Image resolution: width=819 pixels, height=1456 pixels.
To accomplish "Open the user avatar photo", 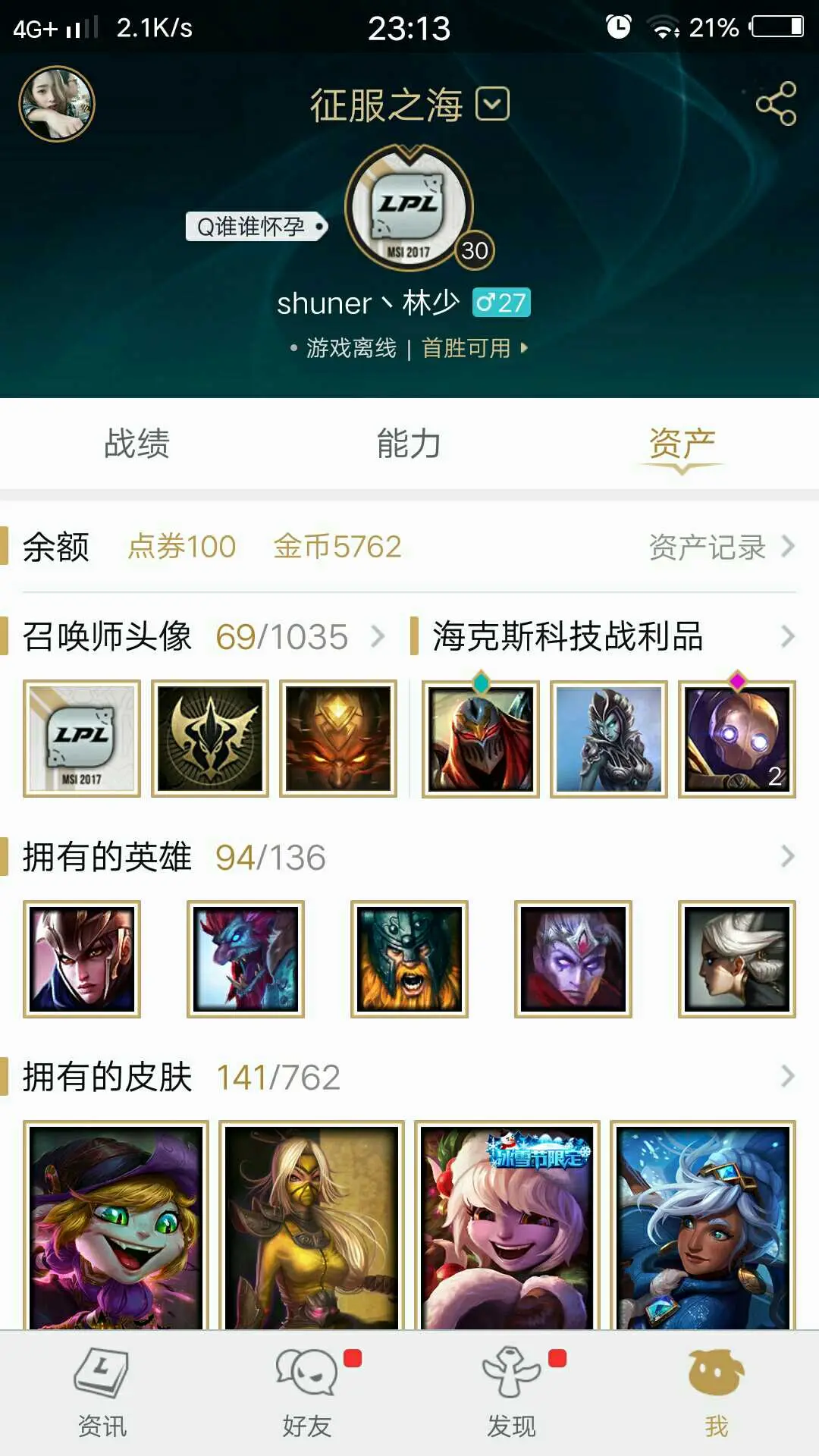I will tap(57, 104).
